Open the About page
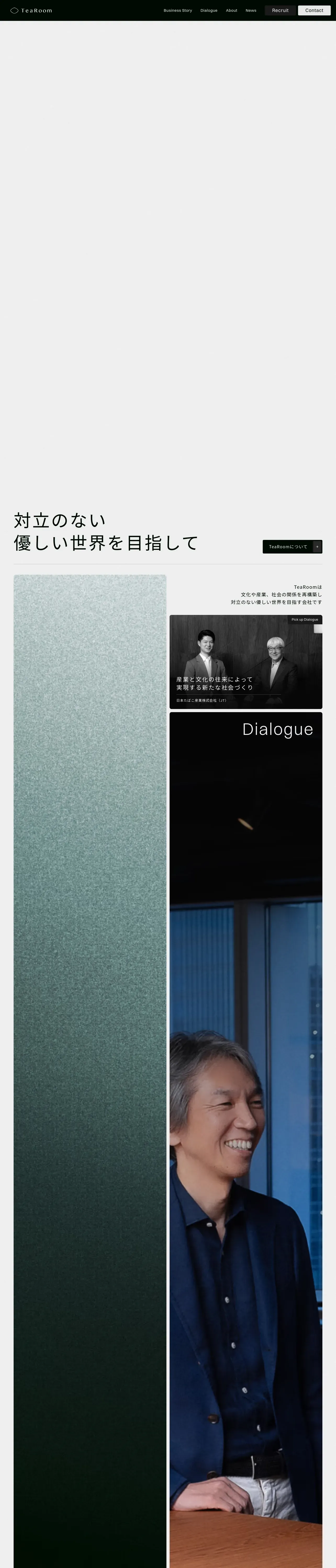The height and width of the screenshot is (1568, 336). pos(231,10)
